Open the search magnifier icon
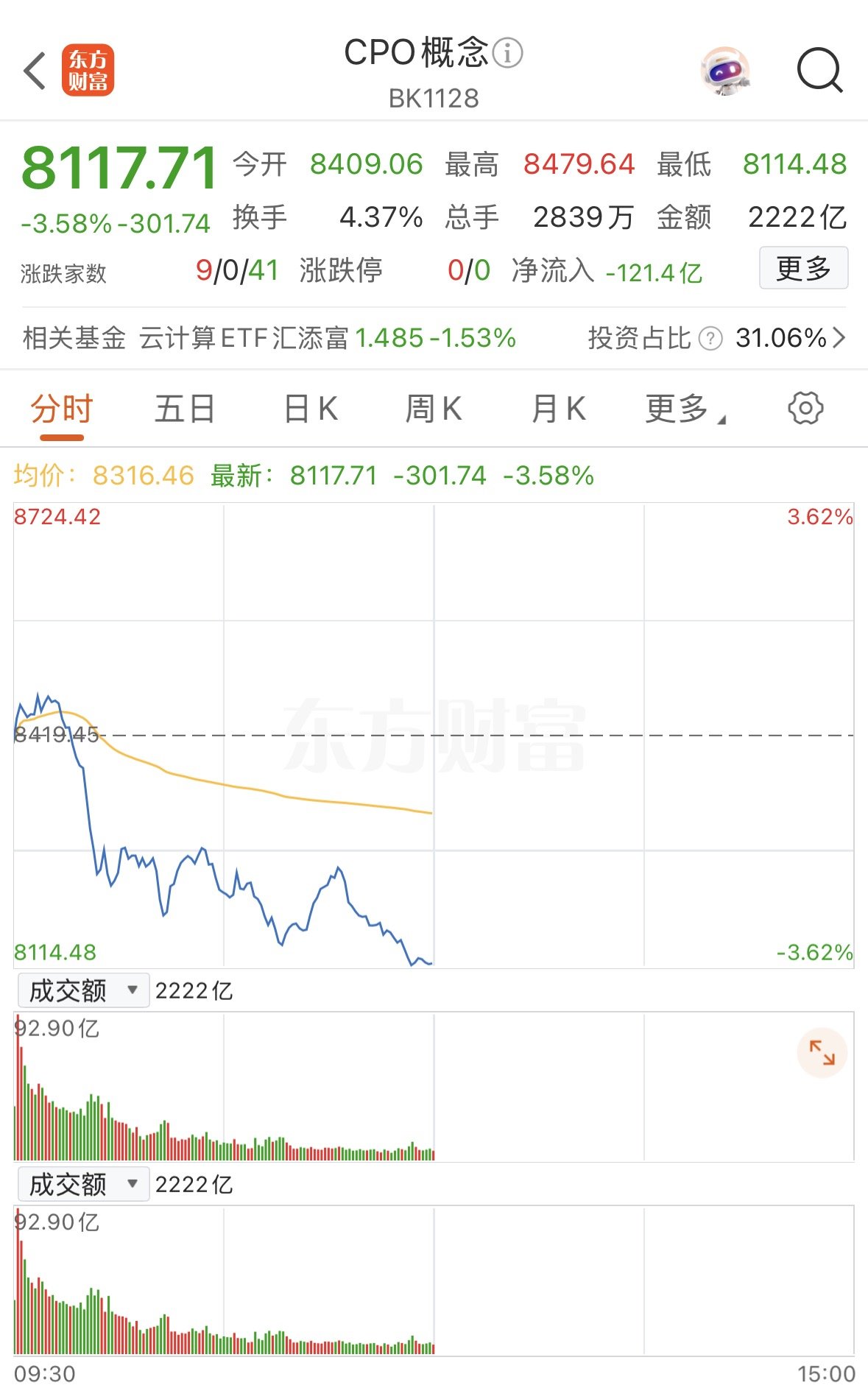868x1388 pixels. coord(819,71)
